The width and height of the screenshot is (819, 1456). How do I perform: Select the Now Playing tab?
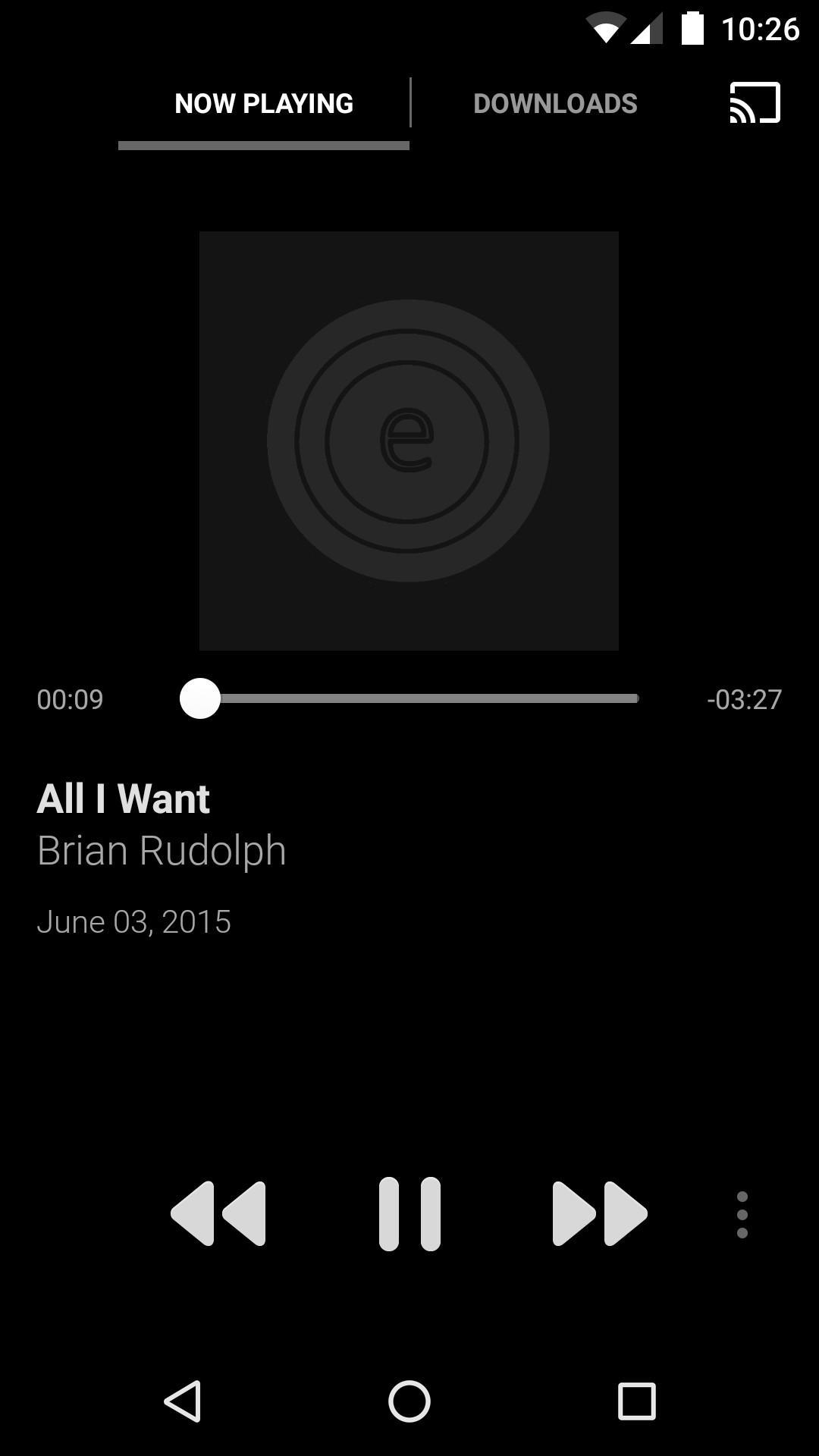tap(264, 104)
